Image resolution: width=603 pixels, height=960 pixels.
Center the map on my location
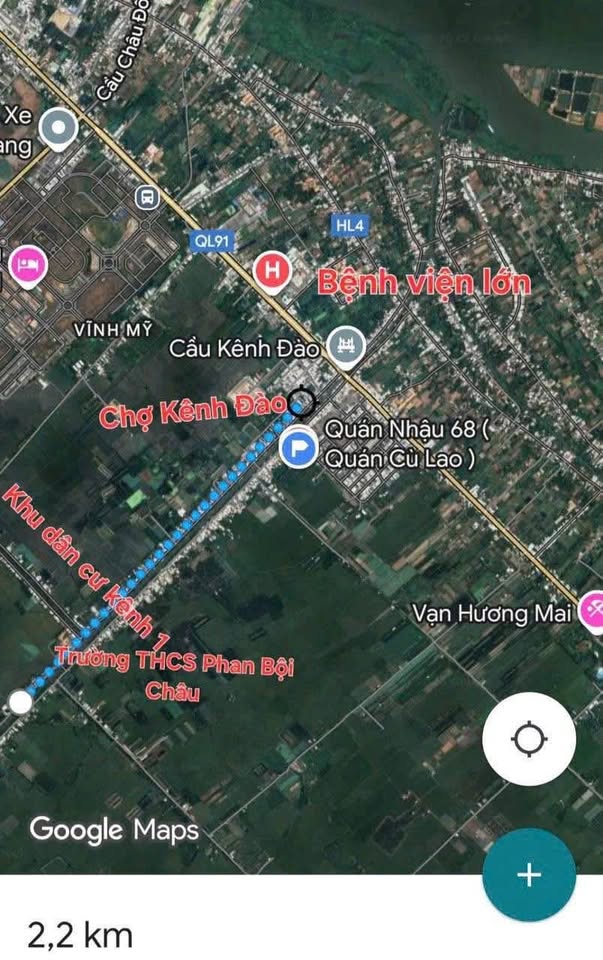point(528,740)
